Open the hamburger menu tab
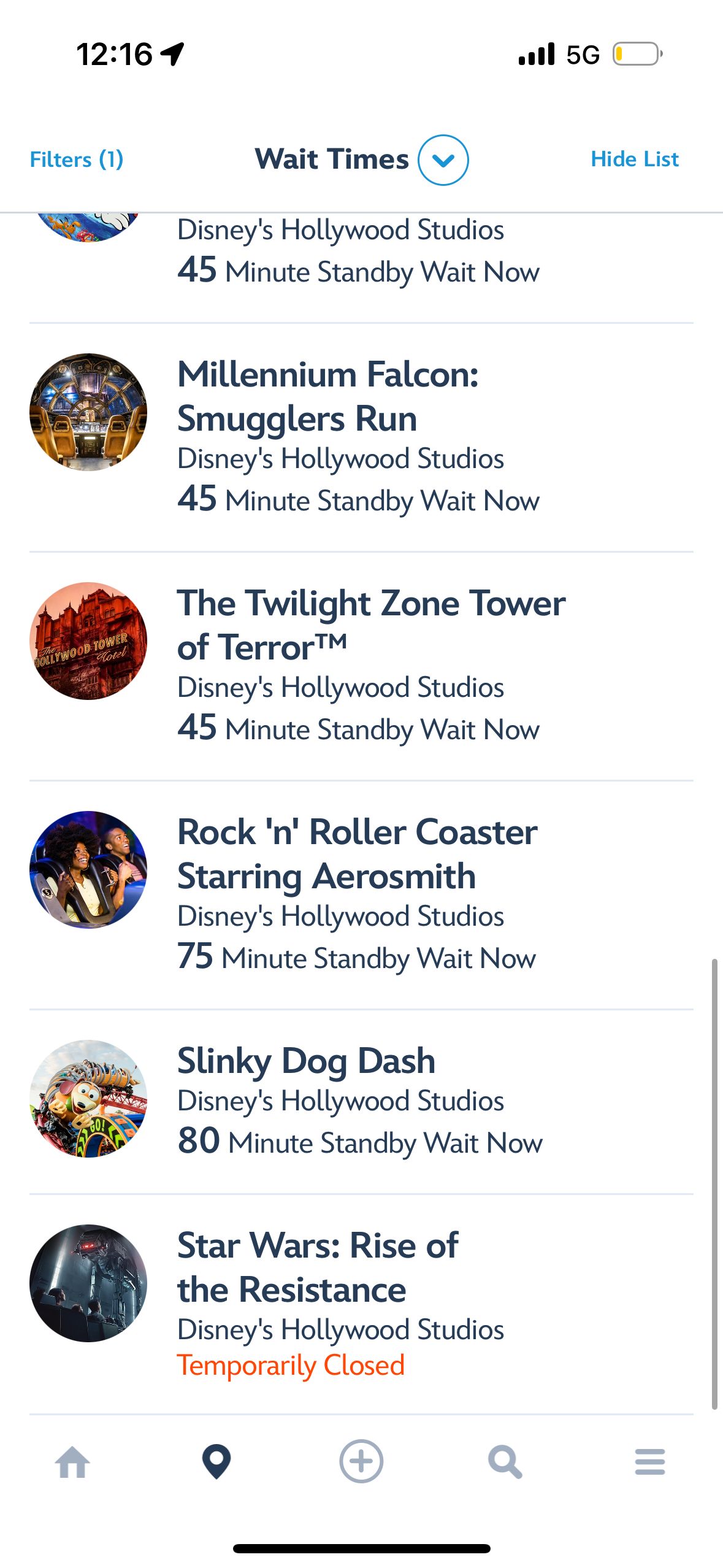 pos(650,1462)
